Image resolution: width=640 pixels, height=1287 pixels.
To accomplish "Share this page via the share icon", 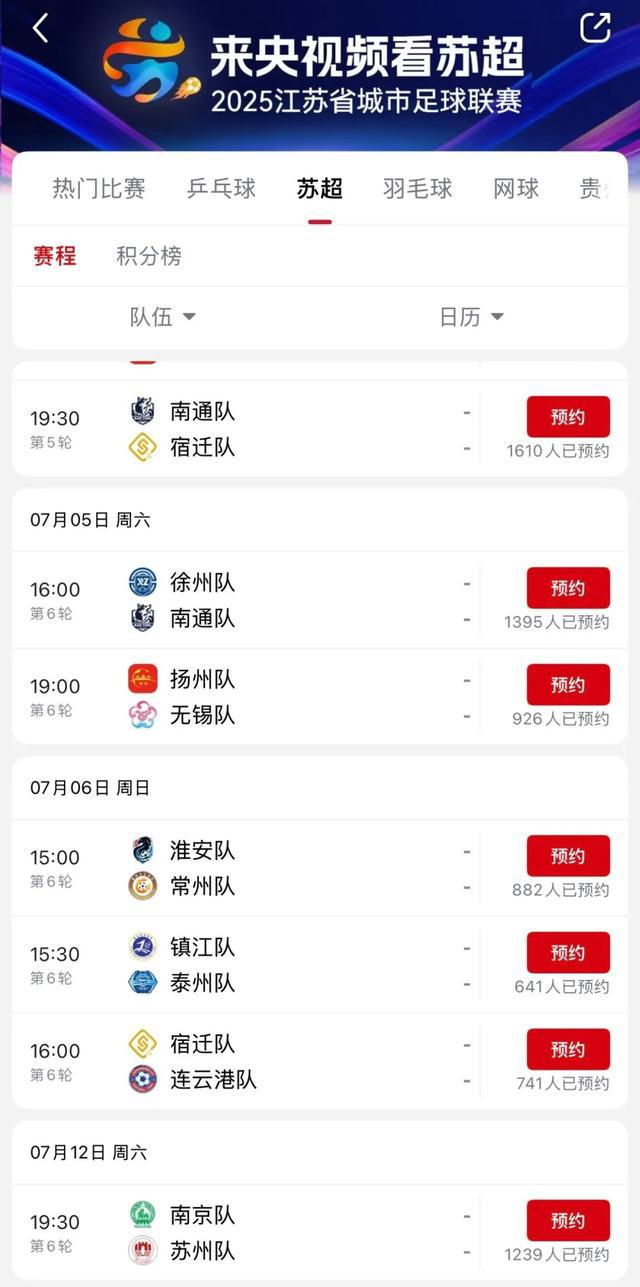I will coord(595,27).
